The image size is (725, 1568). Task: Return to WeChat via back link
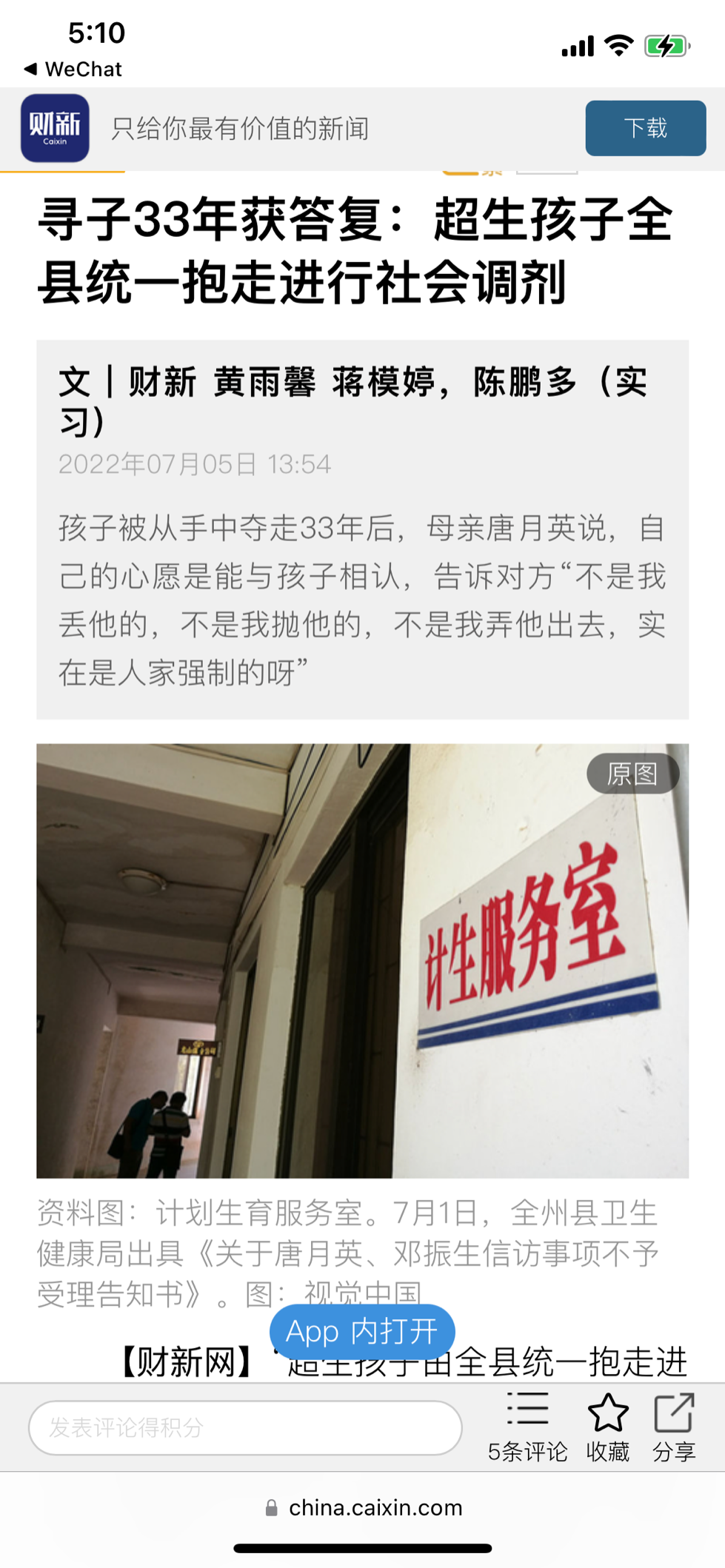[73, 69]
